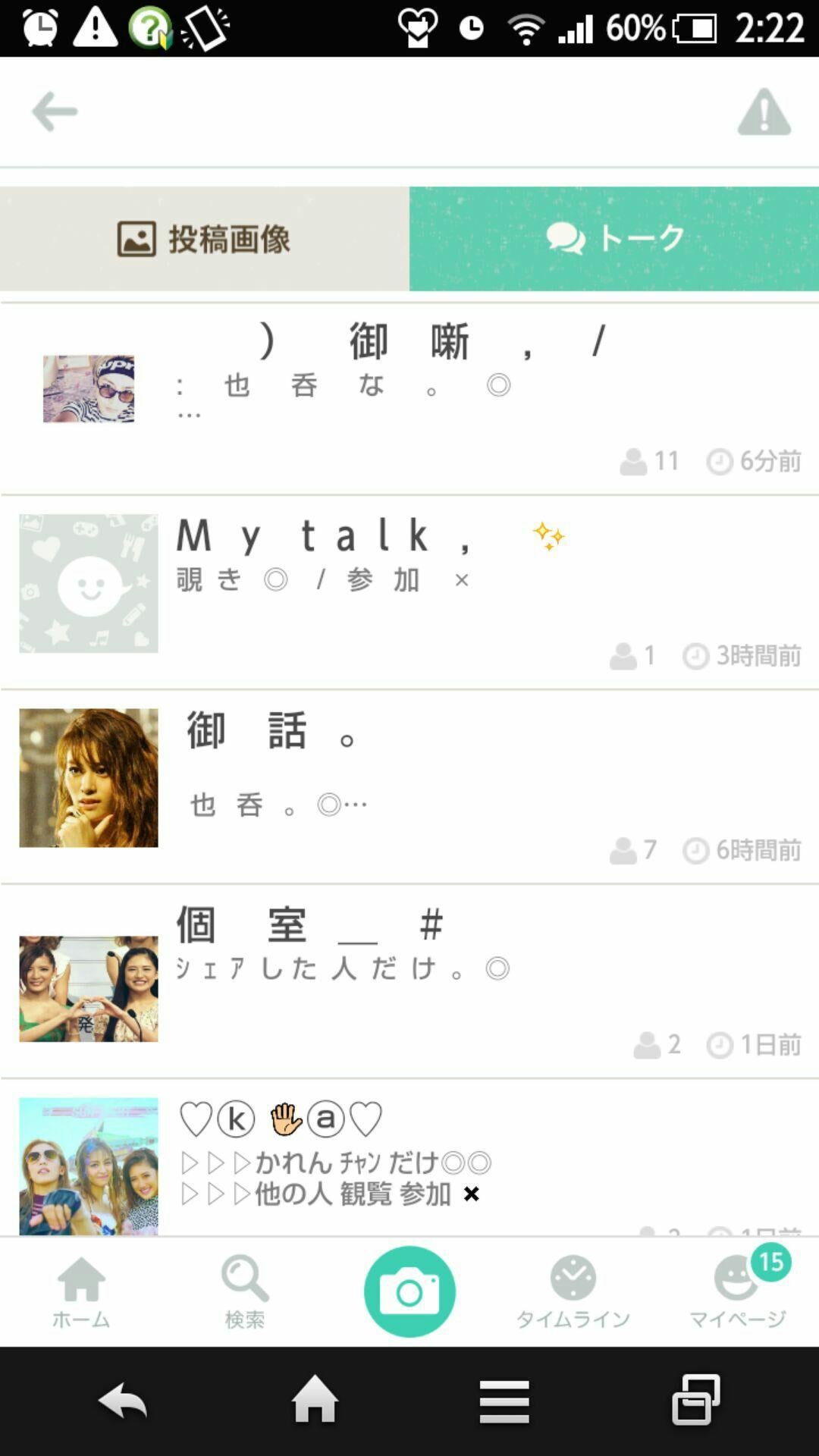Viewport: 819px width, 1456px height.
Task: Go back using the top-left arrow
Action: tap(55, 112)
